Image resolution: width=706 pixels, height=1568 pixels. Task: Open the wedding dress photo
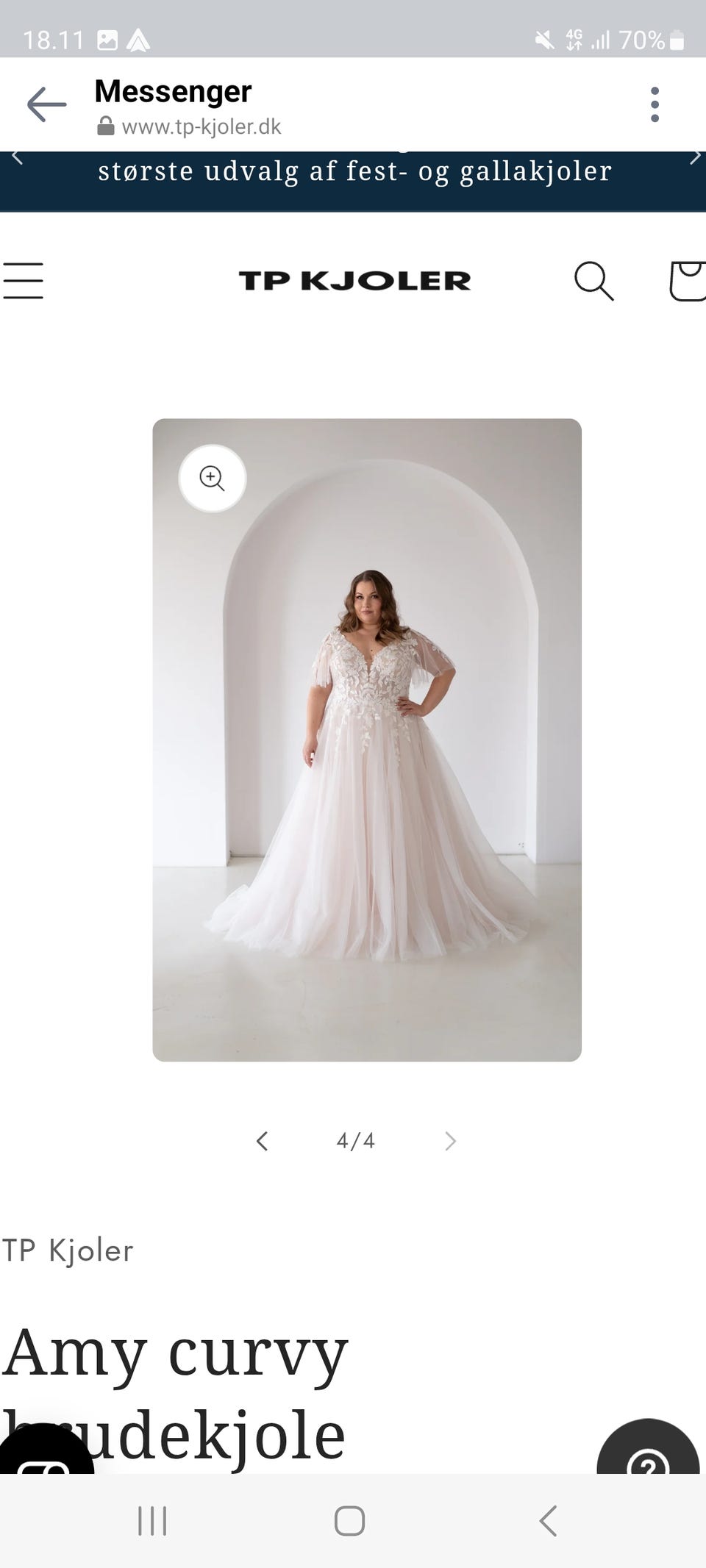coord(367,740)
